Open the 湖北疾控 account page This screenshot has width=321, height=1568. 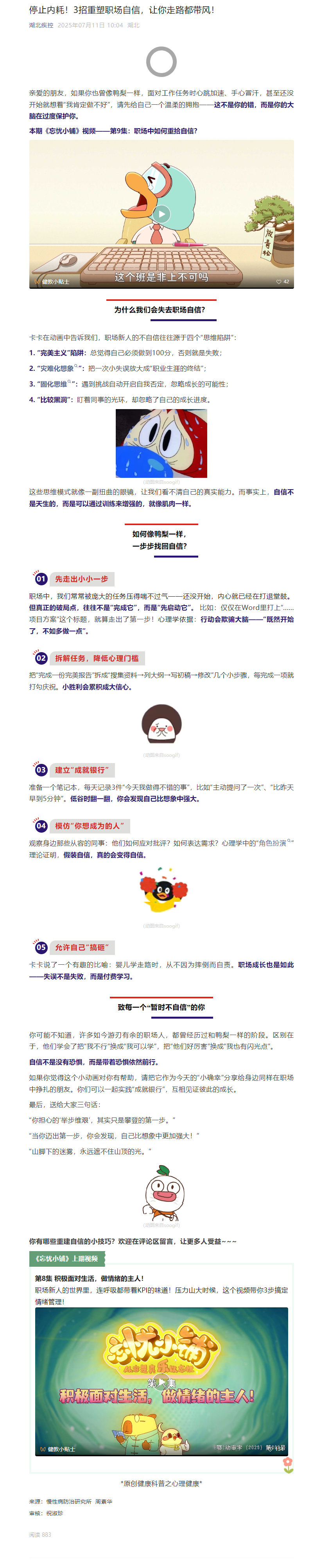tap(41, 25)
